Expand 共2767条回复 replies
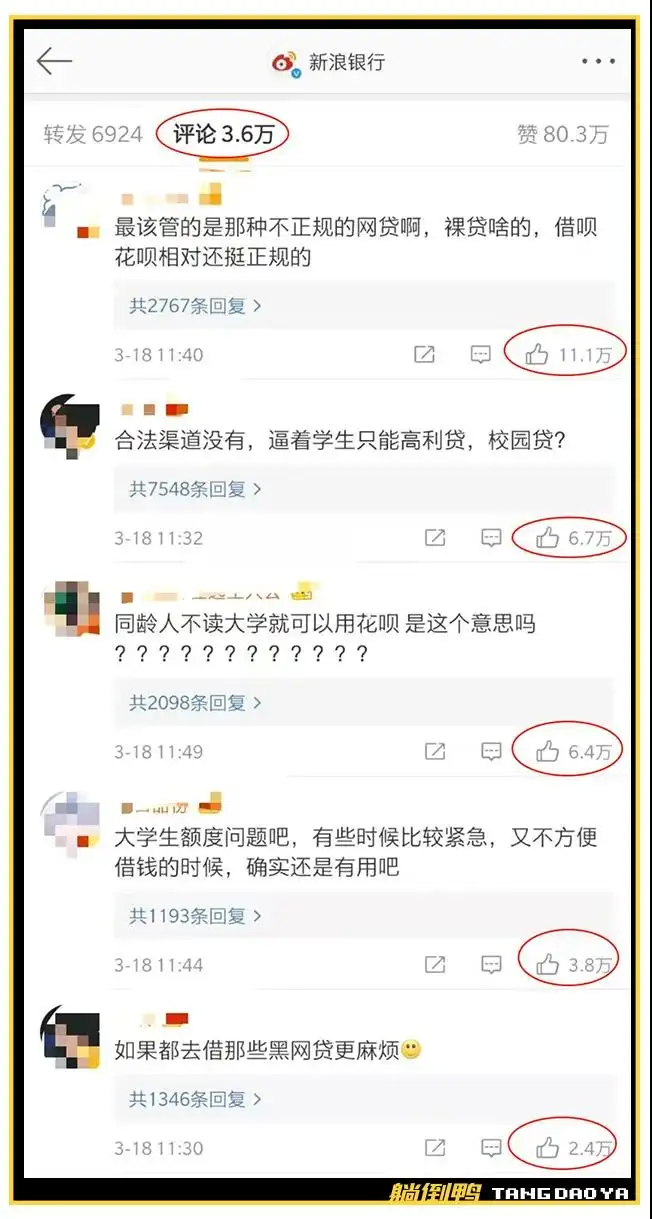The width and height of the screenshot is (652, 1219). point(195,306)
